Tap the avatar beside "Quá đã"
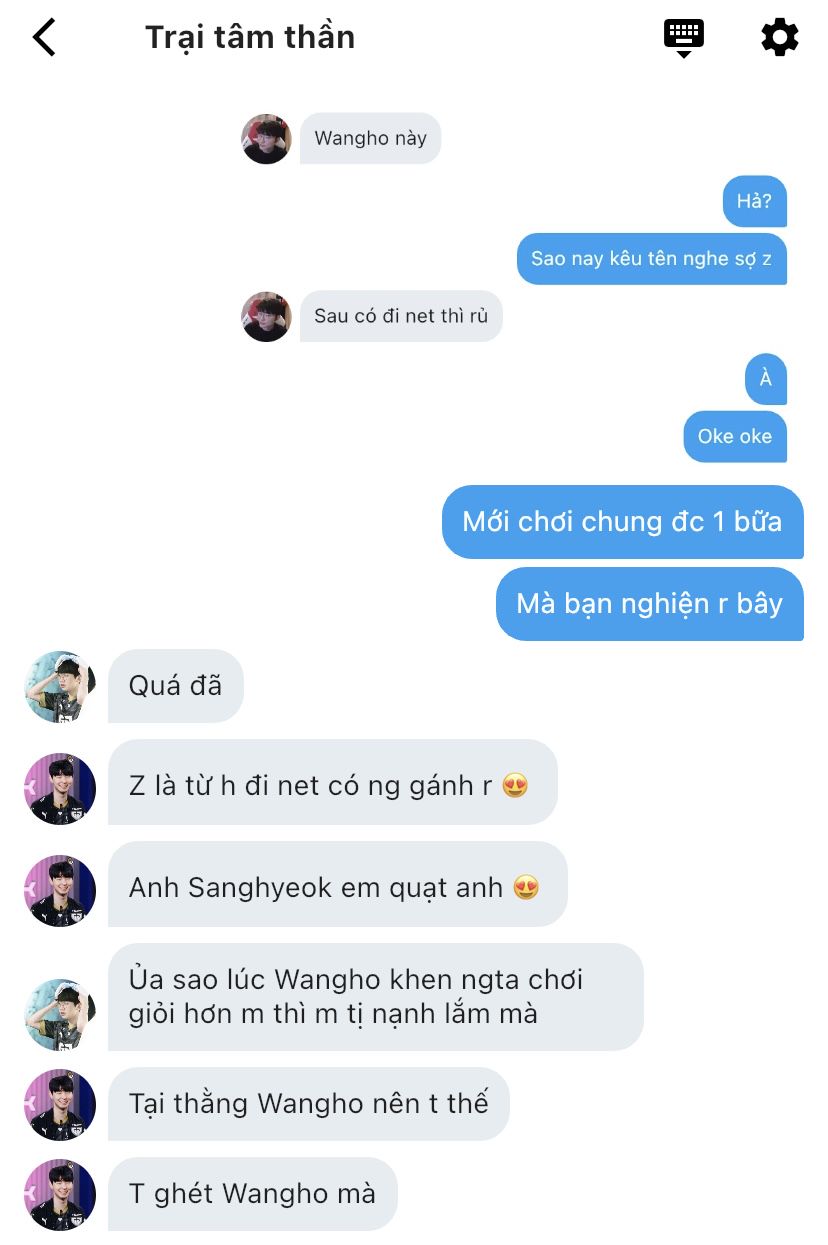Screen dimensions: 828x1245 [60, 686]
